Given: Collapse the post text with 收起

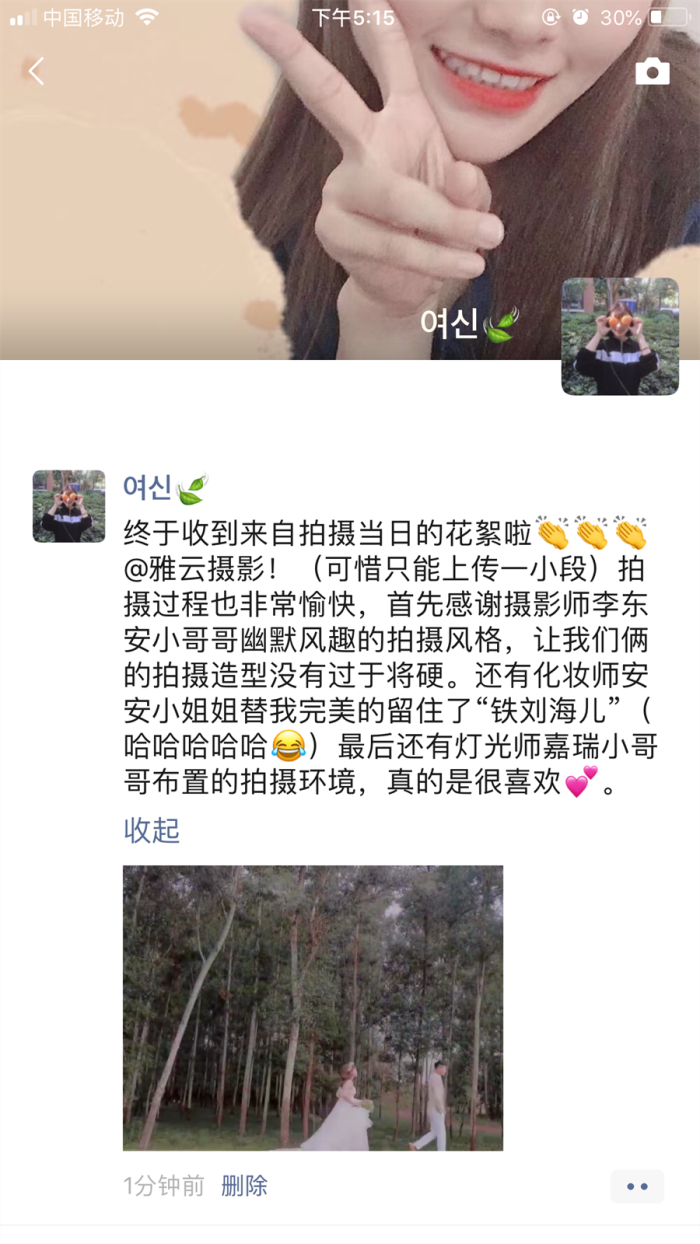Looking at the screenshot, I should coord(152,829).
